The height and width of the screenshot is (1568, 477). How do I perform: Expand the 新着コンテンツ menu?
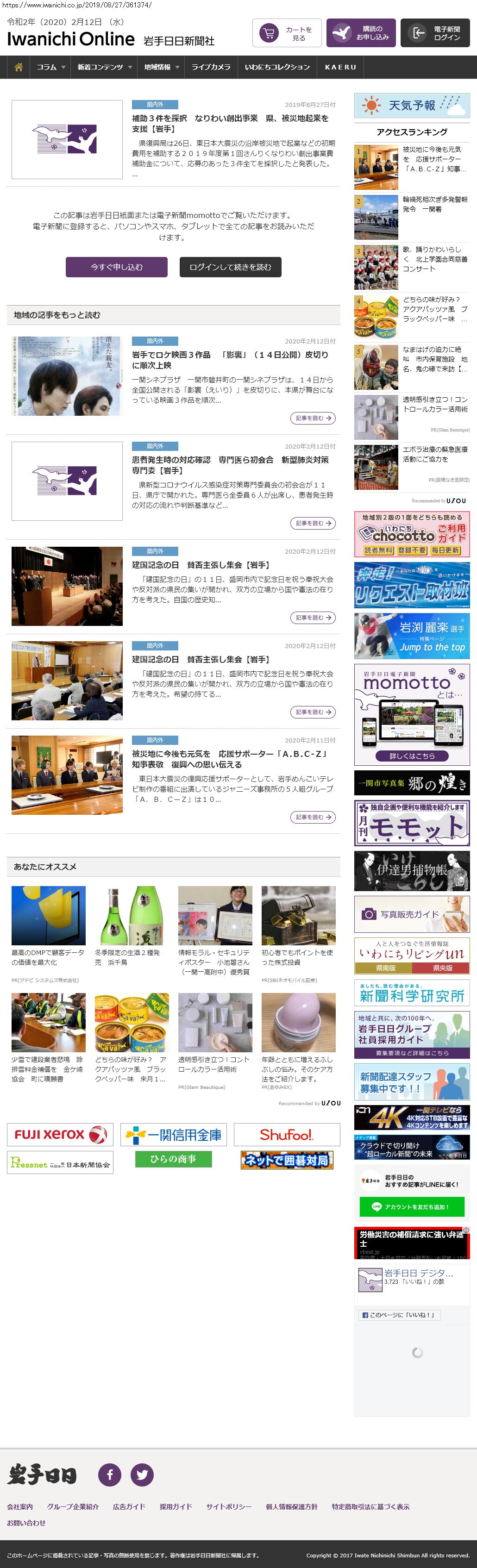point(104,67)
